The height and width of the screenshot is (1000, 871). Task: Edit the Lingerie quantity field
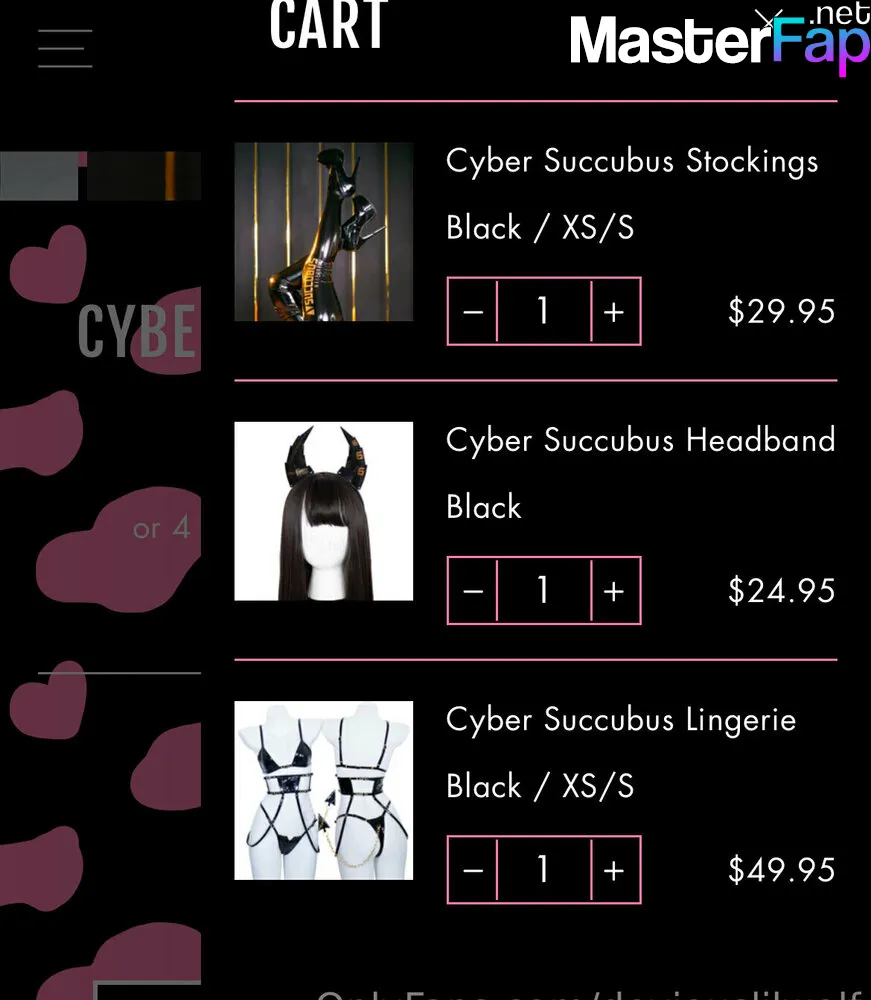[x=543, y=870]
